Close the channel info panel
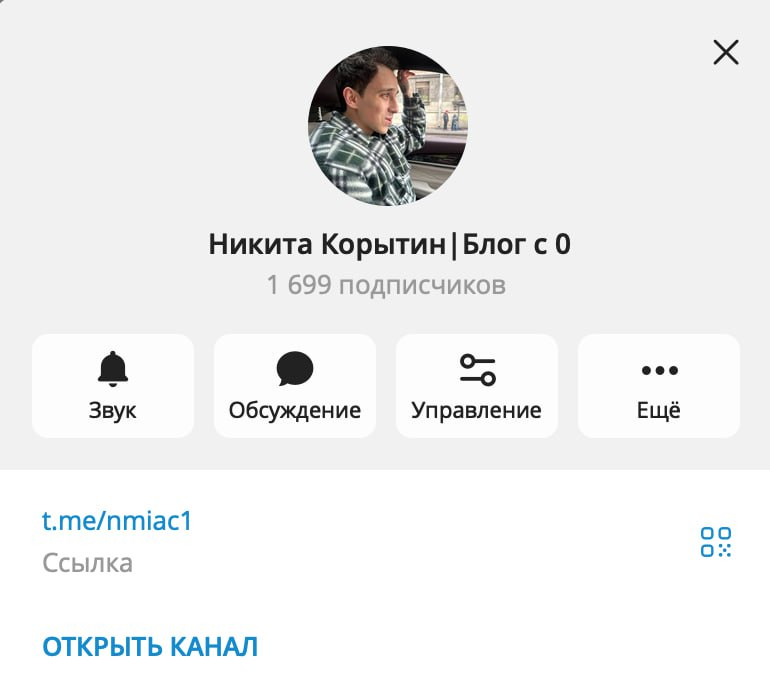Image resolution: width=770 pixels, height=696 pixels. pyautogui.click(x=726, y=52)
